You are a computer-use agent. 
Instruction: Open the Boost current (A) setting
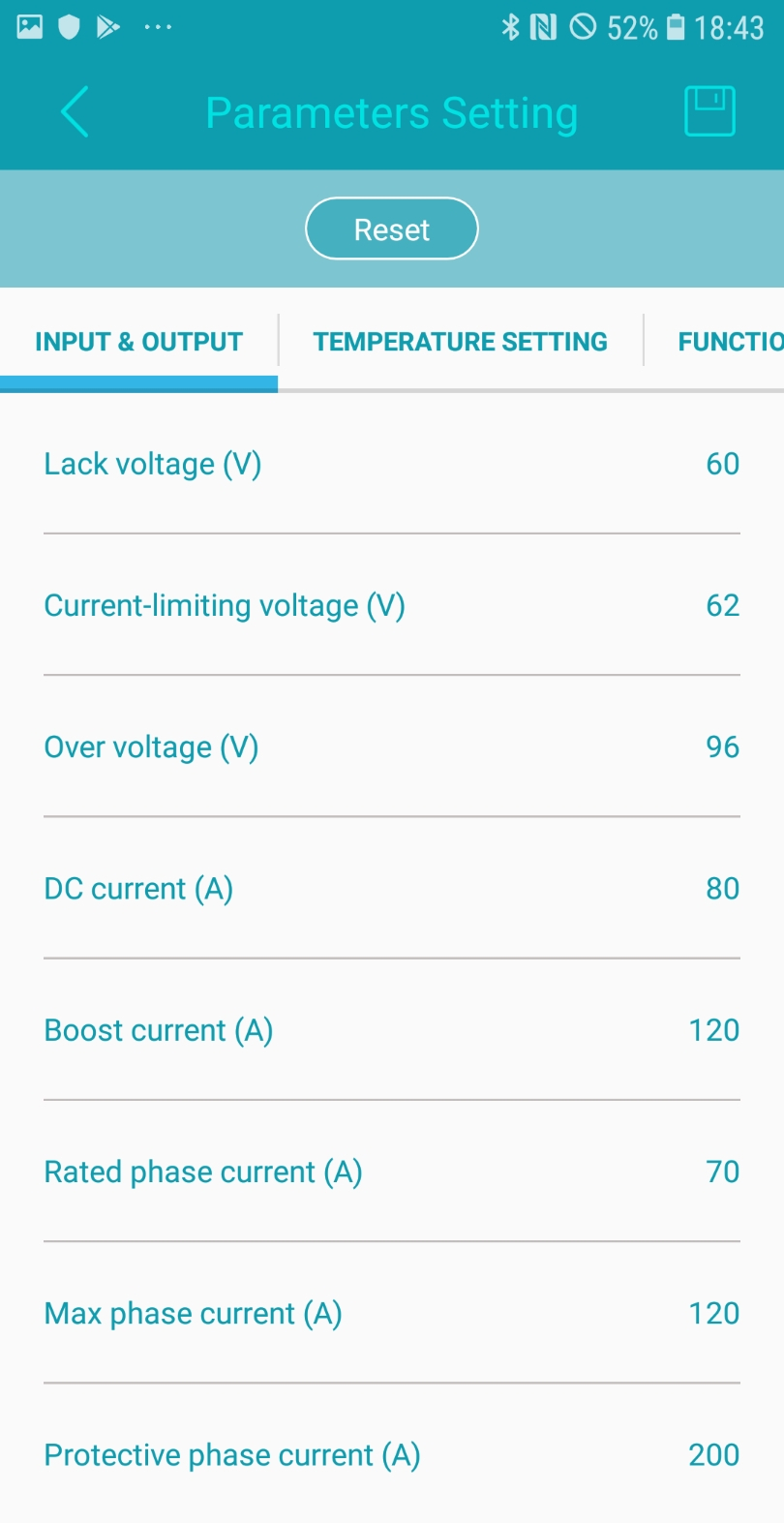(x=392, y=1030)
